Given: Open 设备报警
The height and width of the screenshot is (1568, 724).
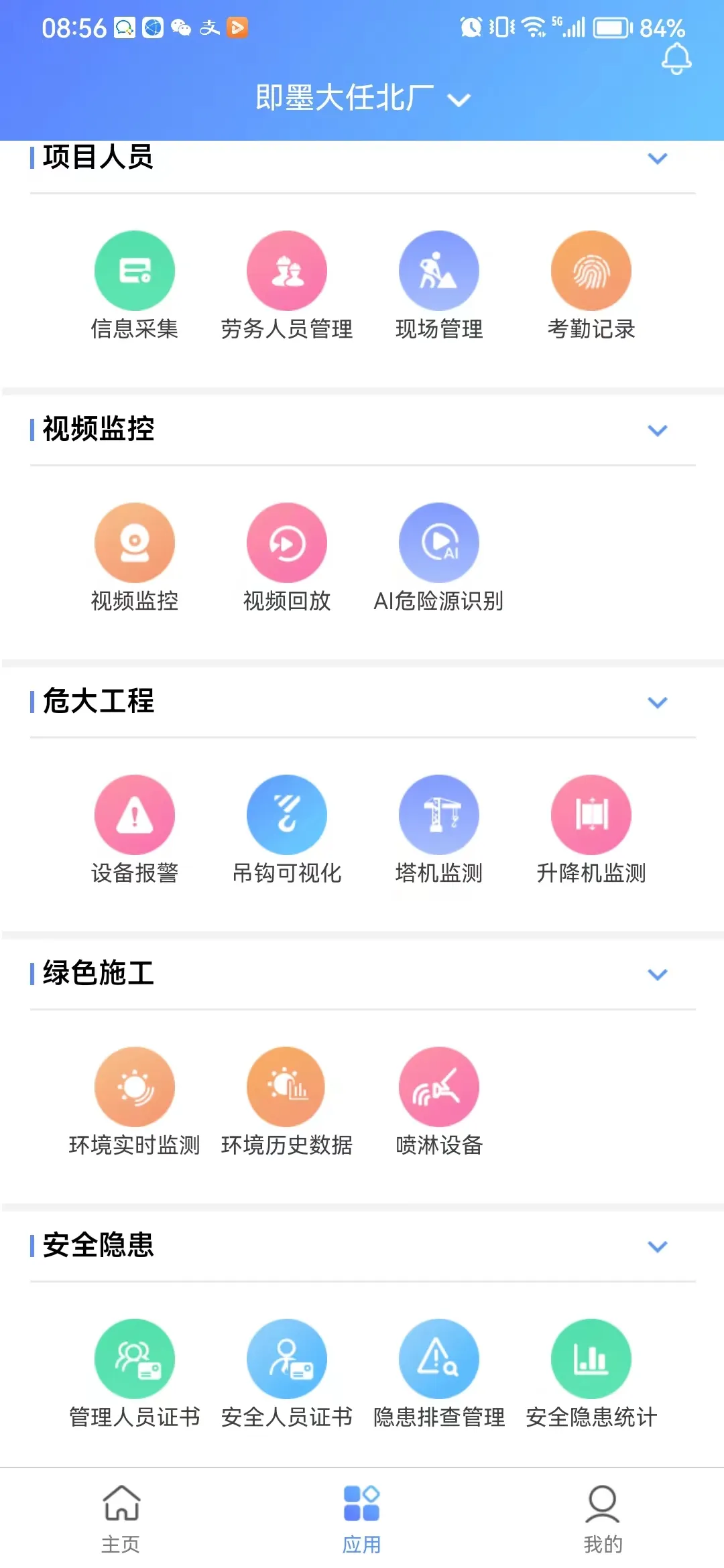Looking at the screenshot, I should click(135, 815).
